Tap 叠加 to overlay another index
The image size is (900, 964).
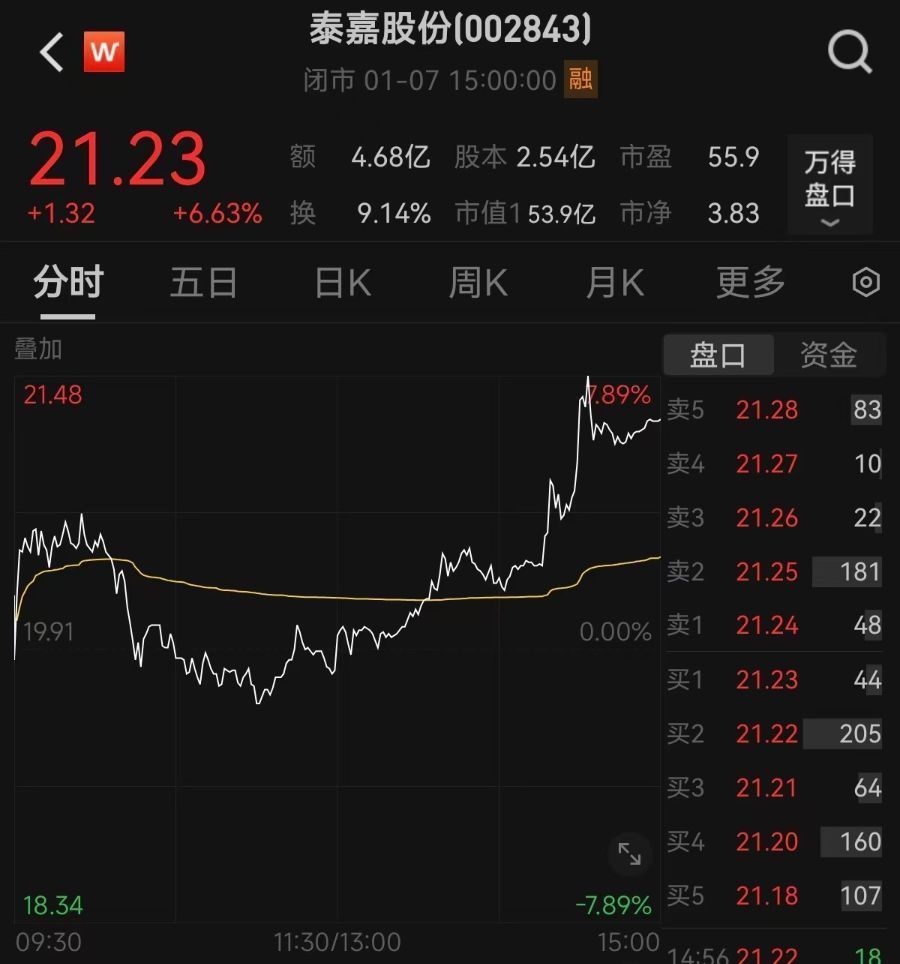pyautogui.click(x=38, y=349)
